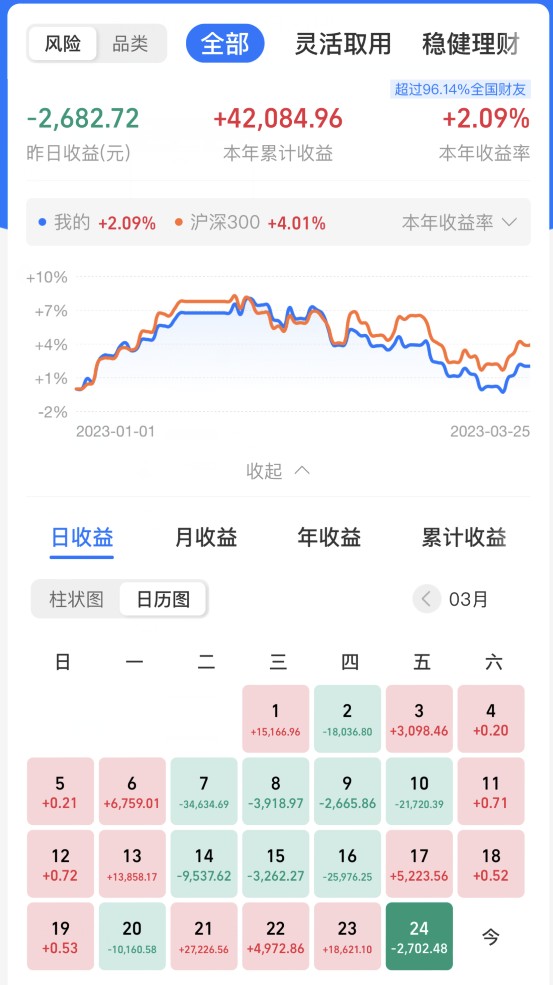Select the 风险 segment
Viewport: 553px width, 985px height.
point(63,43)
